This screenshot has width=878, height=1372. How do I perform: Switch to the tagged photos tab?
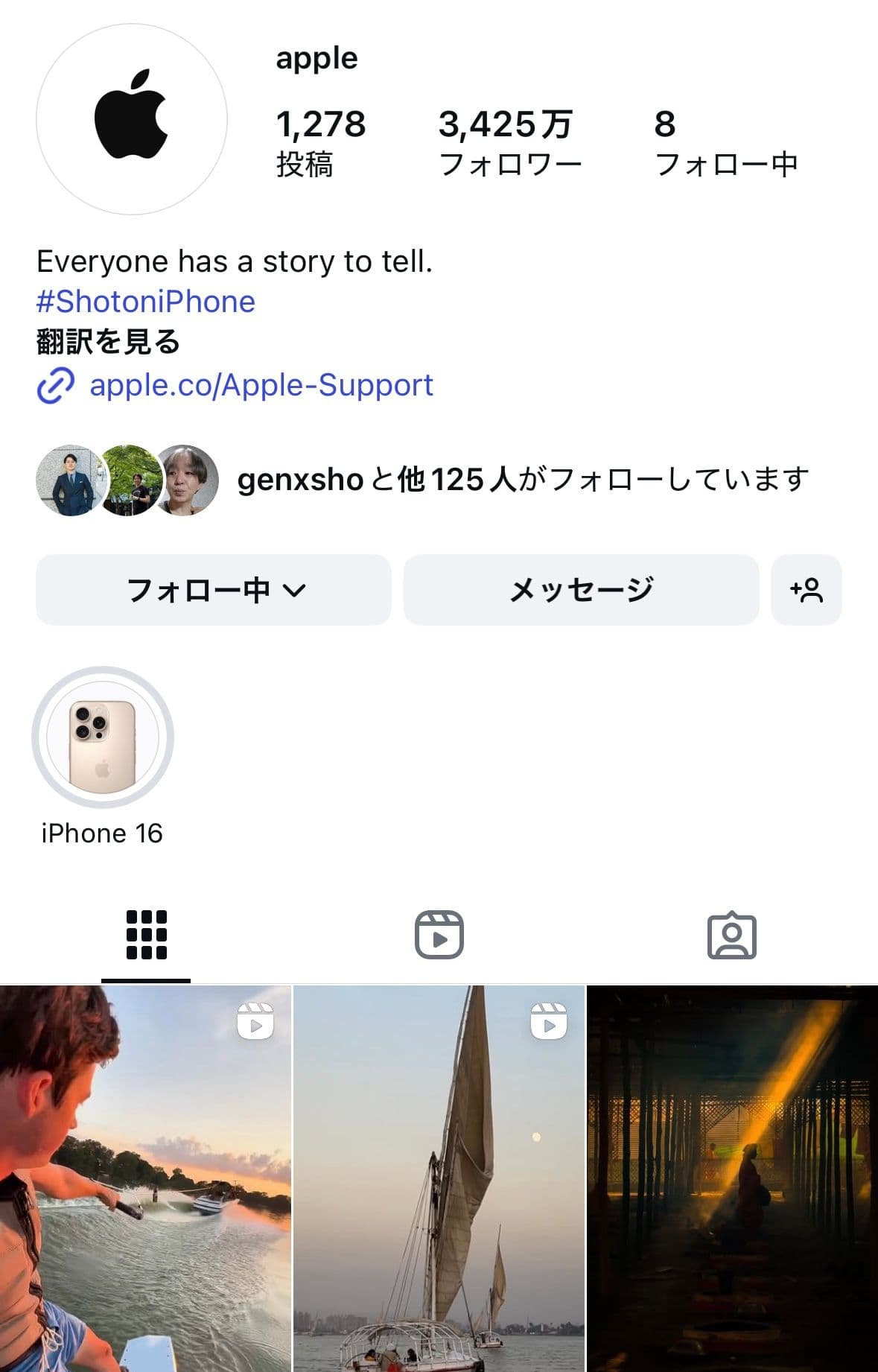point(731,935)
